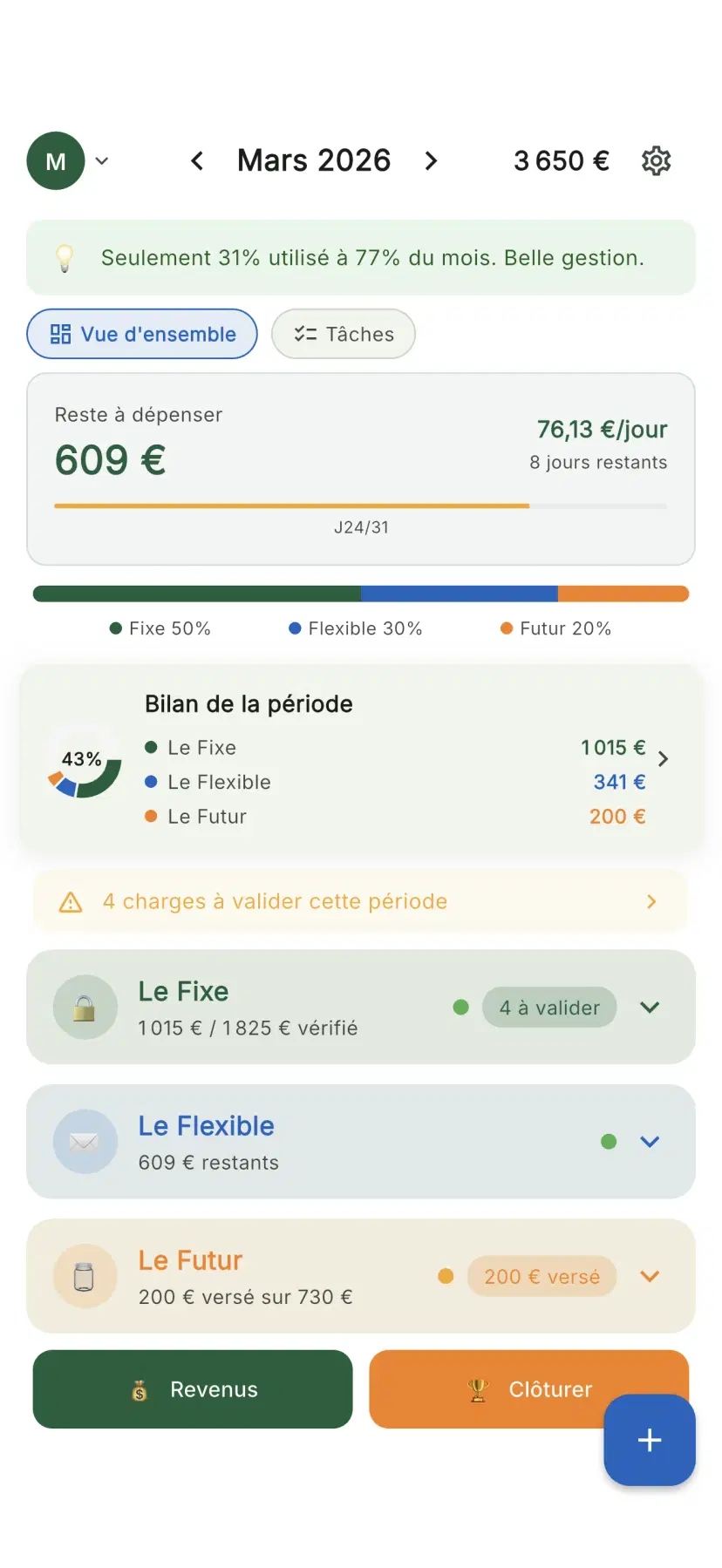Viewport: 722px width, 1568px height.
Task: Open the blue plus floating action button
Action: [649, 1441]
